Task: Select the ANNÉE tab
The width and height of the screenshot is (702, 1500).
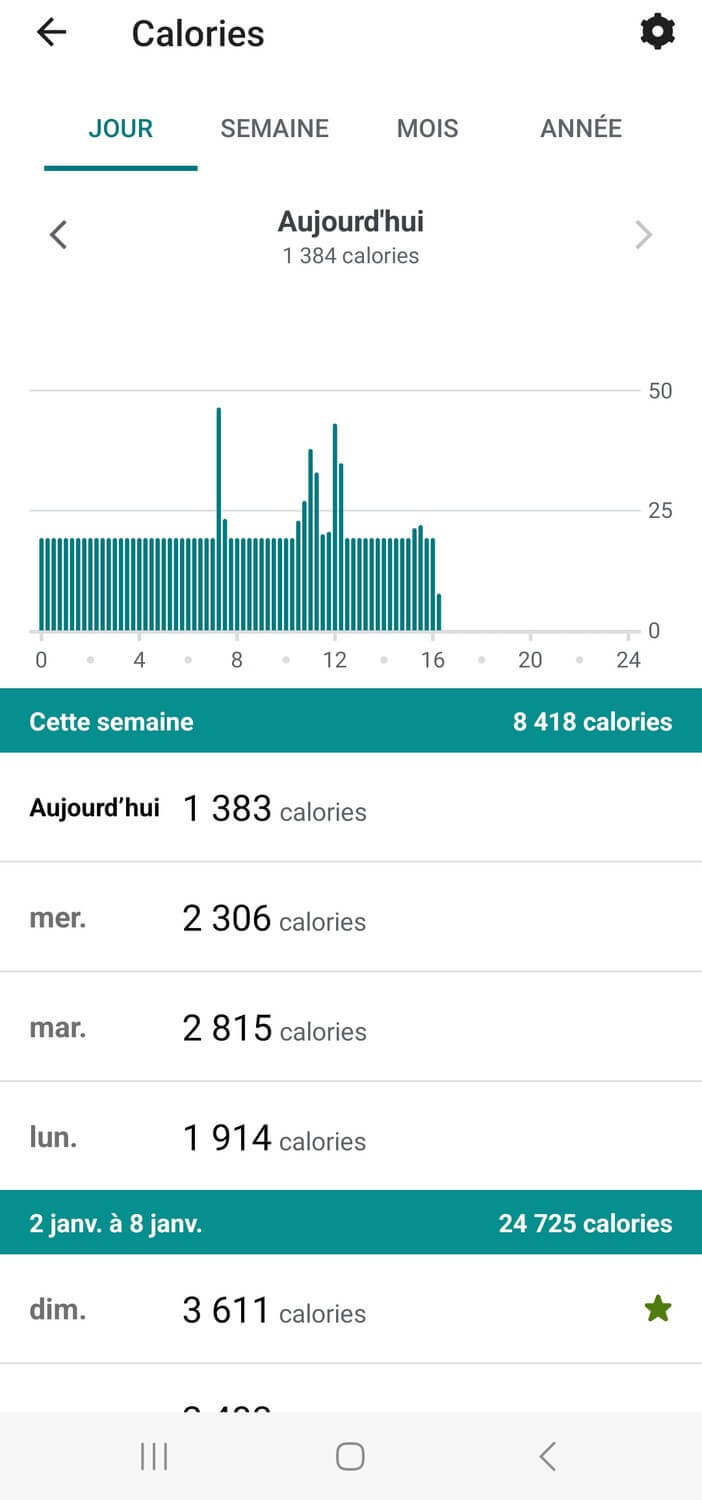Action: pos(581,128)
